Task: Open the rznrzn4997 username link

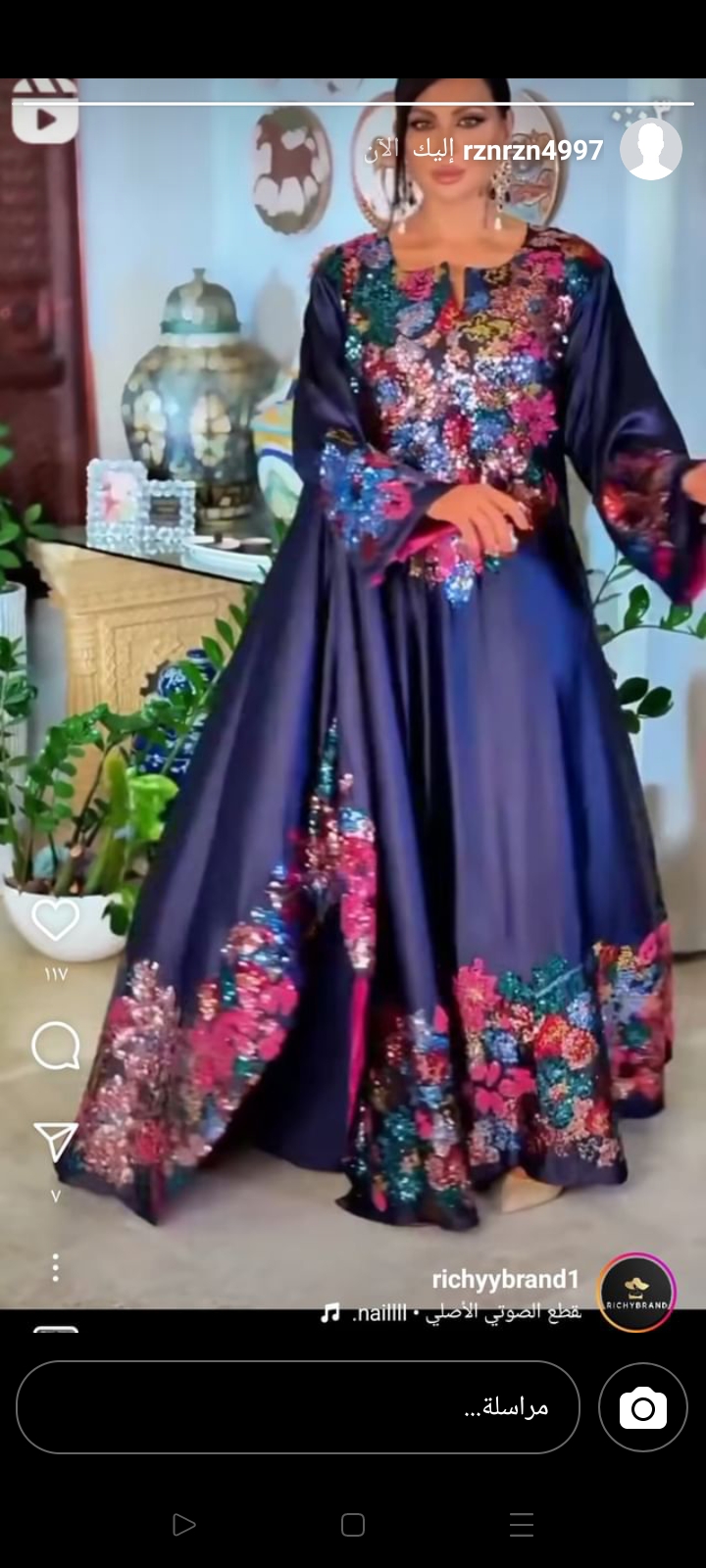Action: point(532,150)
